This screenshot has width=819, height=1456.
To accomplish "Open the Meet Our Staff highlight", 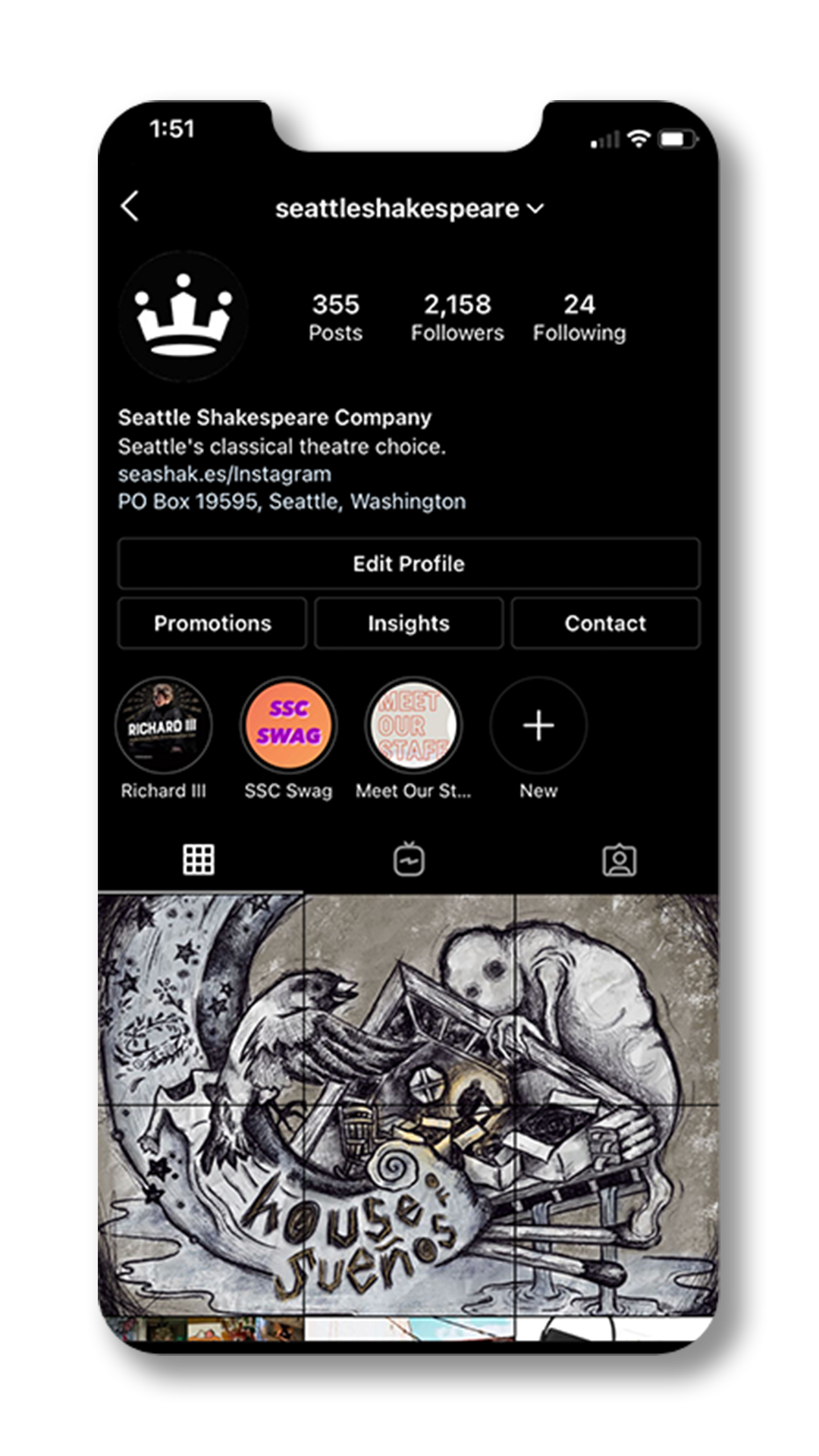I will 413,726.
